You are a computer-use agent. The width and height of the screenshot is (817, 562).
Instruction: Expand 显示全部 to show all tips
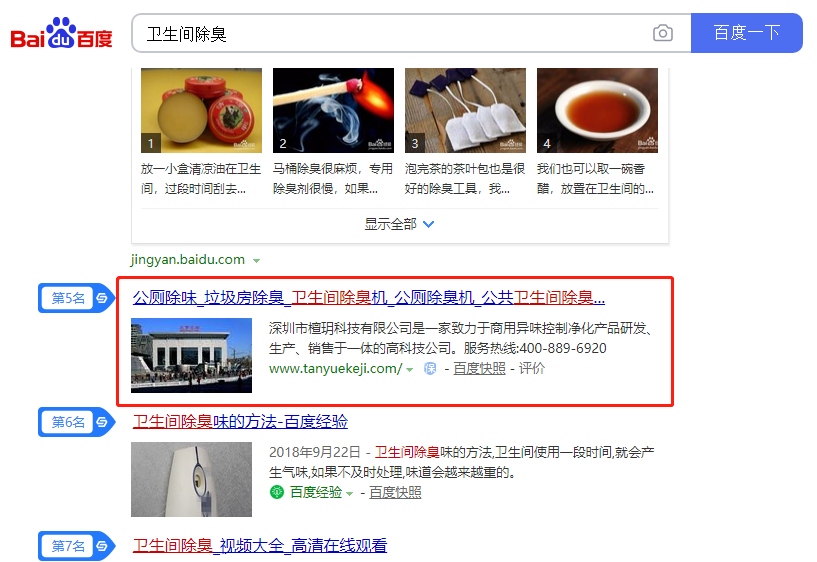pos(399,224)
